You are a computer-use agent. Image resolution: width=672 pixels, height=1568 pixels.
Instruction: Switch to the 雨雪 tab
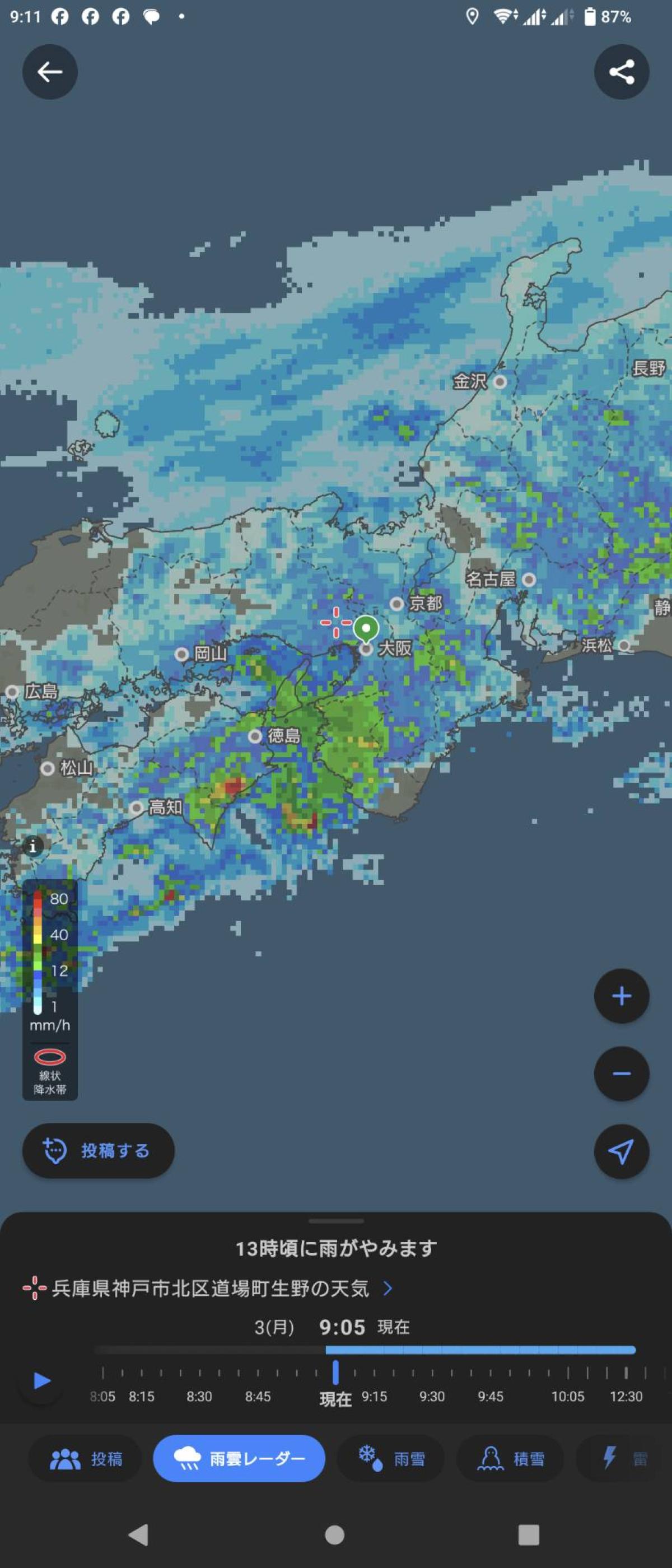tap(391, 1458)
